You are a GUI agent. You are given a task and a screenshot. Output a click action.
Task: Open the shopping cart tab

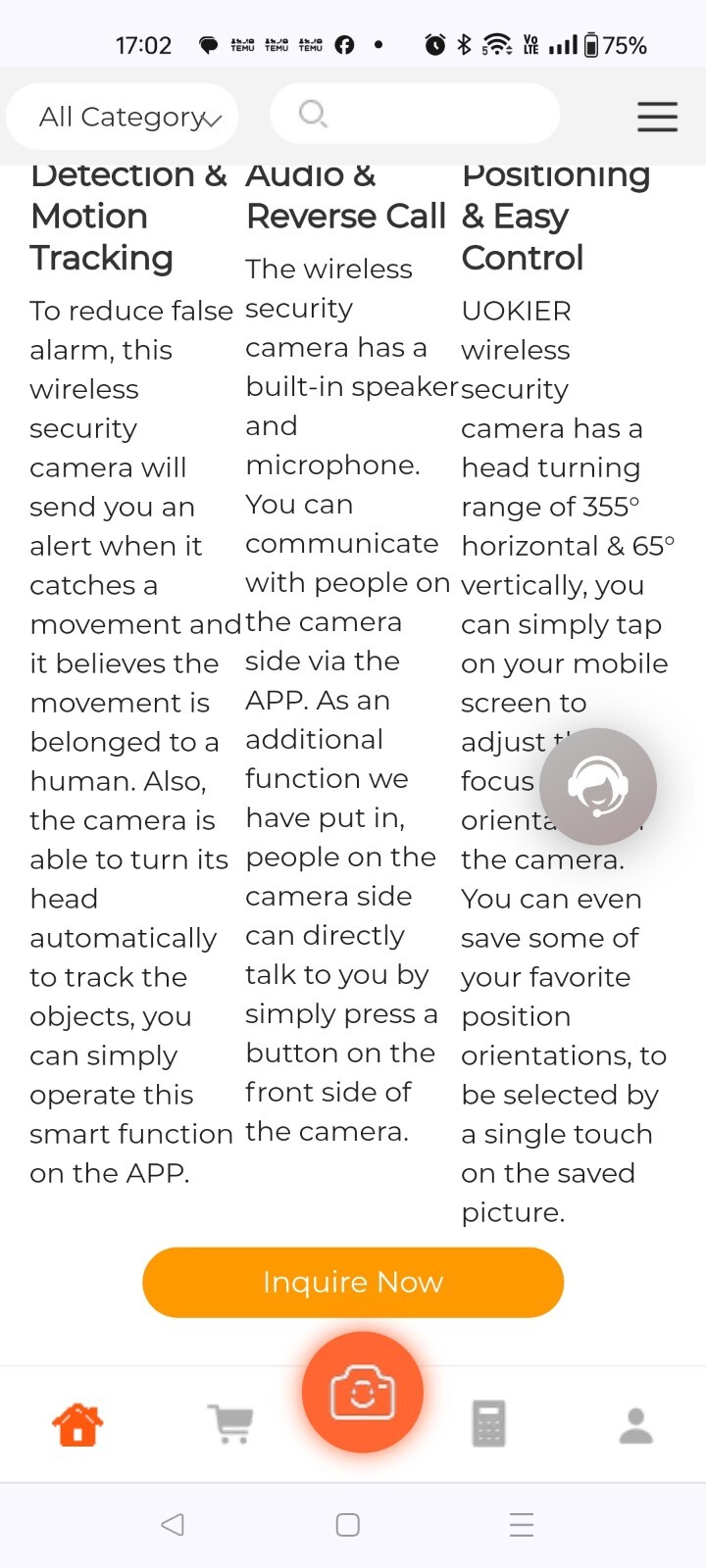click(230, 1425)
